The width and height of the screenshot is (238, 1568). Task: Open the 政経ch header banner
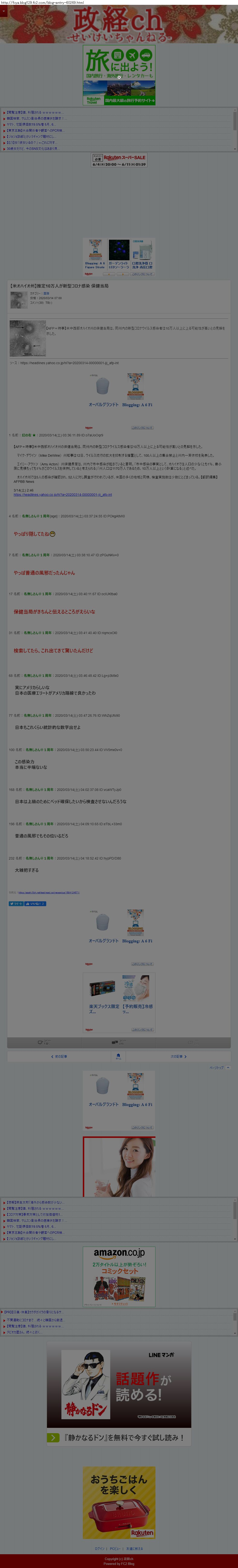(x=119, y=24)
